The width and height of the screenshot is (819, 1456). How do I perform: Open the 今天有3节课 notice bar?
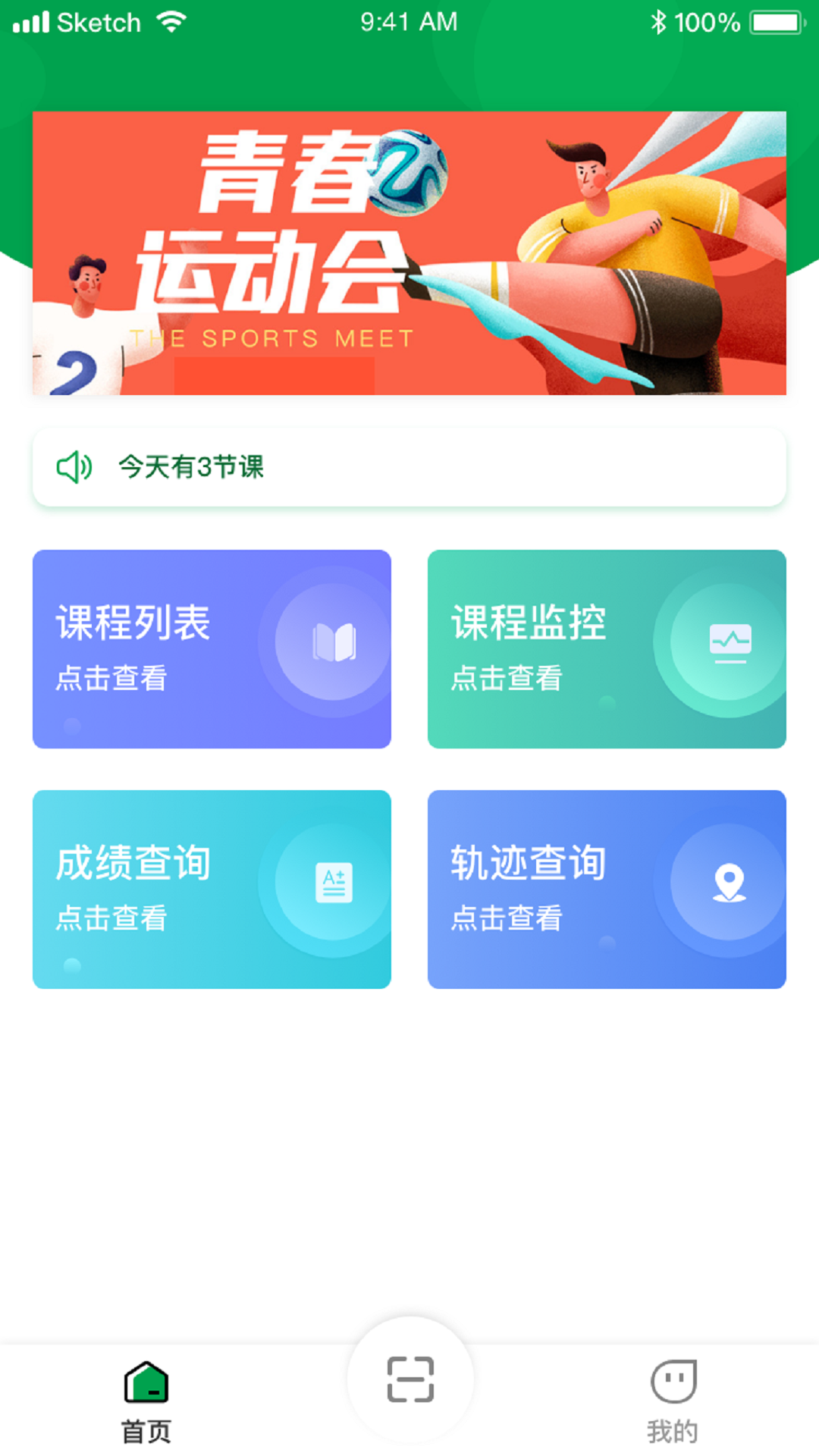[x=409, y=467]
